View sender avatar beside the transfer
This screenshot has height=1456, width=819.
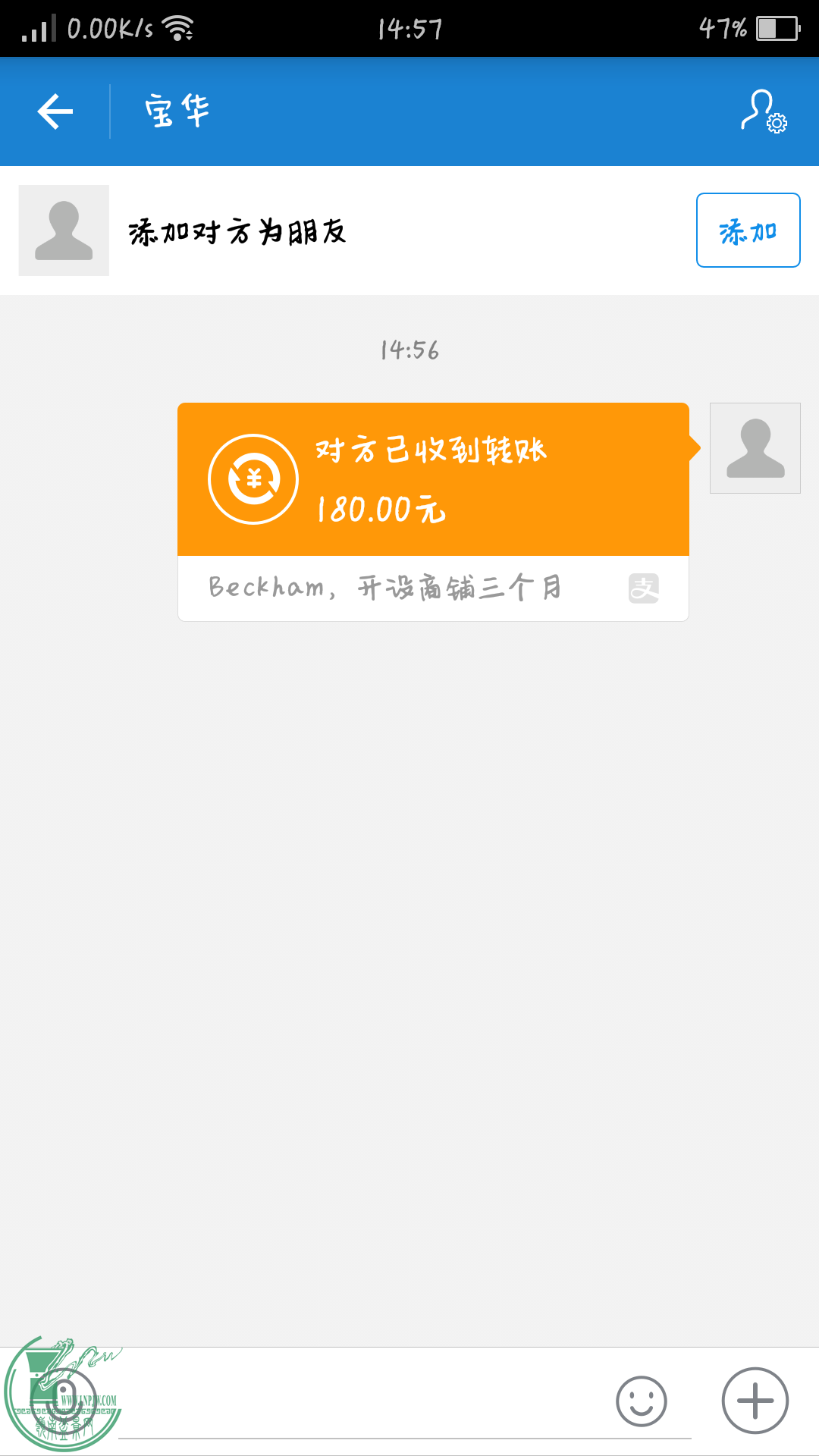click(755, 448)
